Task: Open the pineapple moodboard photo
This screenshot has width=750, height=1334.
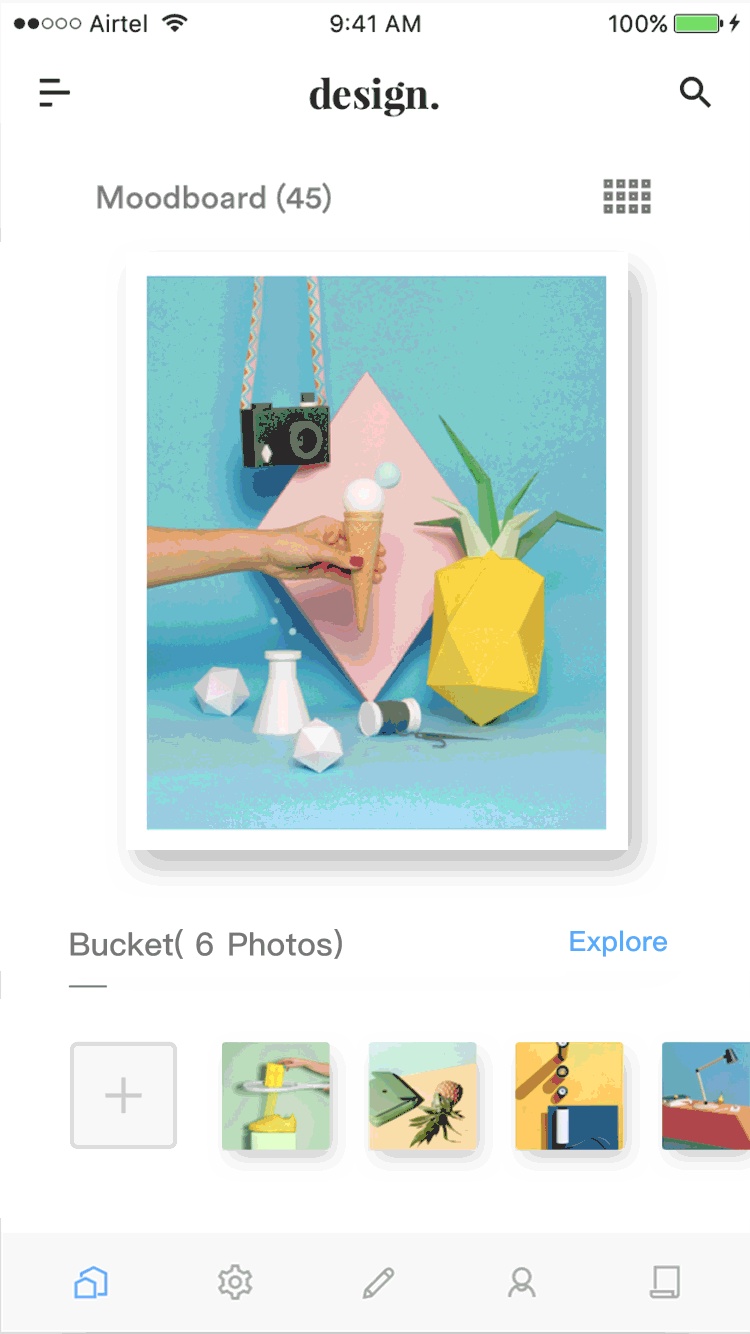Action: click(376, 552)
